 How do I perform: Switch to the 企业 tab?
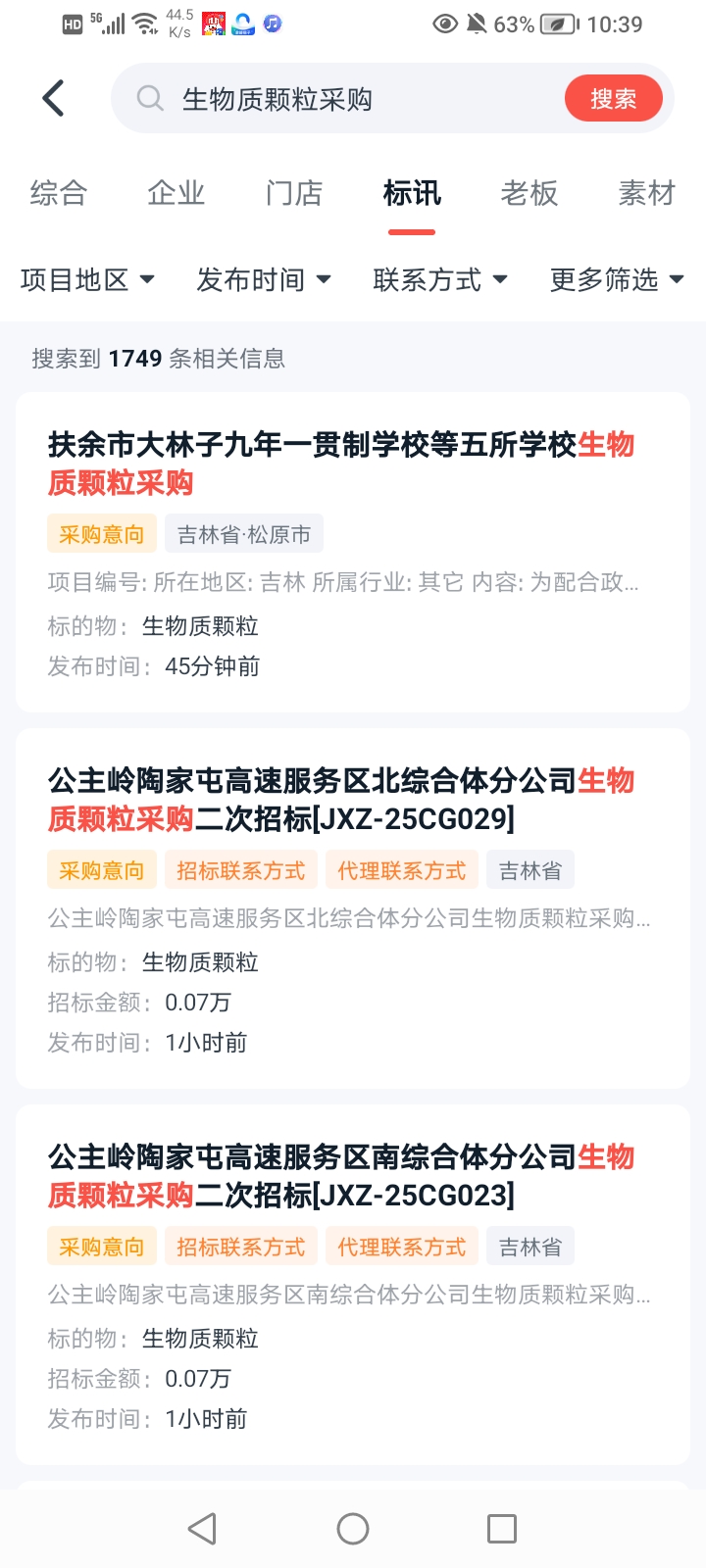pyautogui.click(x=176, y=194)
